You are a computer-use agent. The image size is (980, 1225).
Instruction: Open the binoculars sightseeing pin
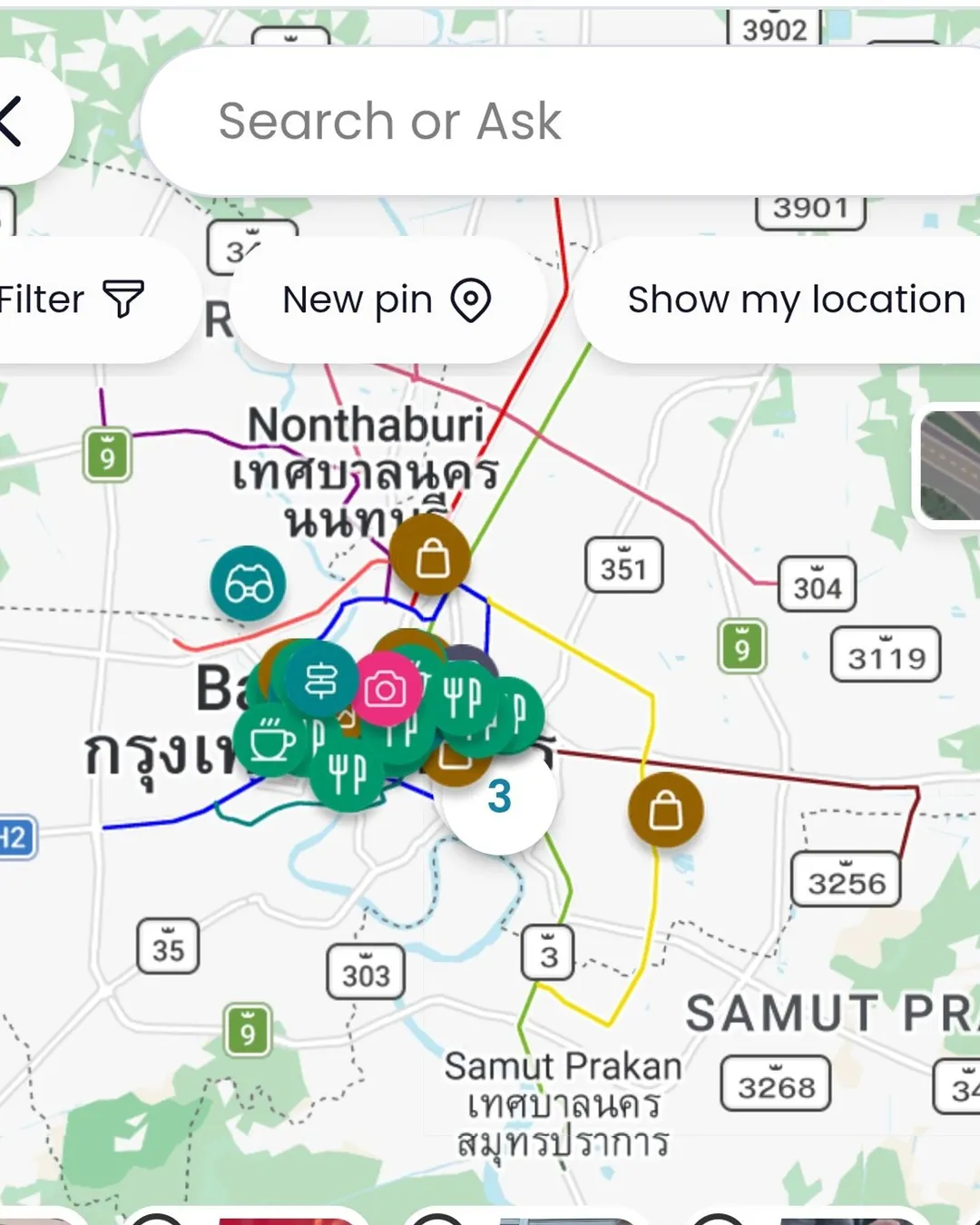(248, 584)
